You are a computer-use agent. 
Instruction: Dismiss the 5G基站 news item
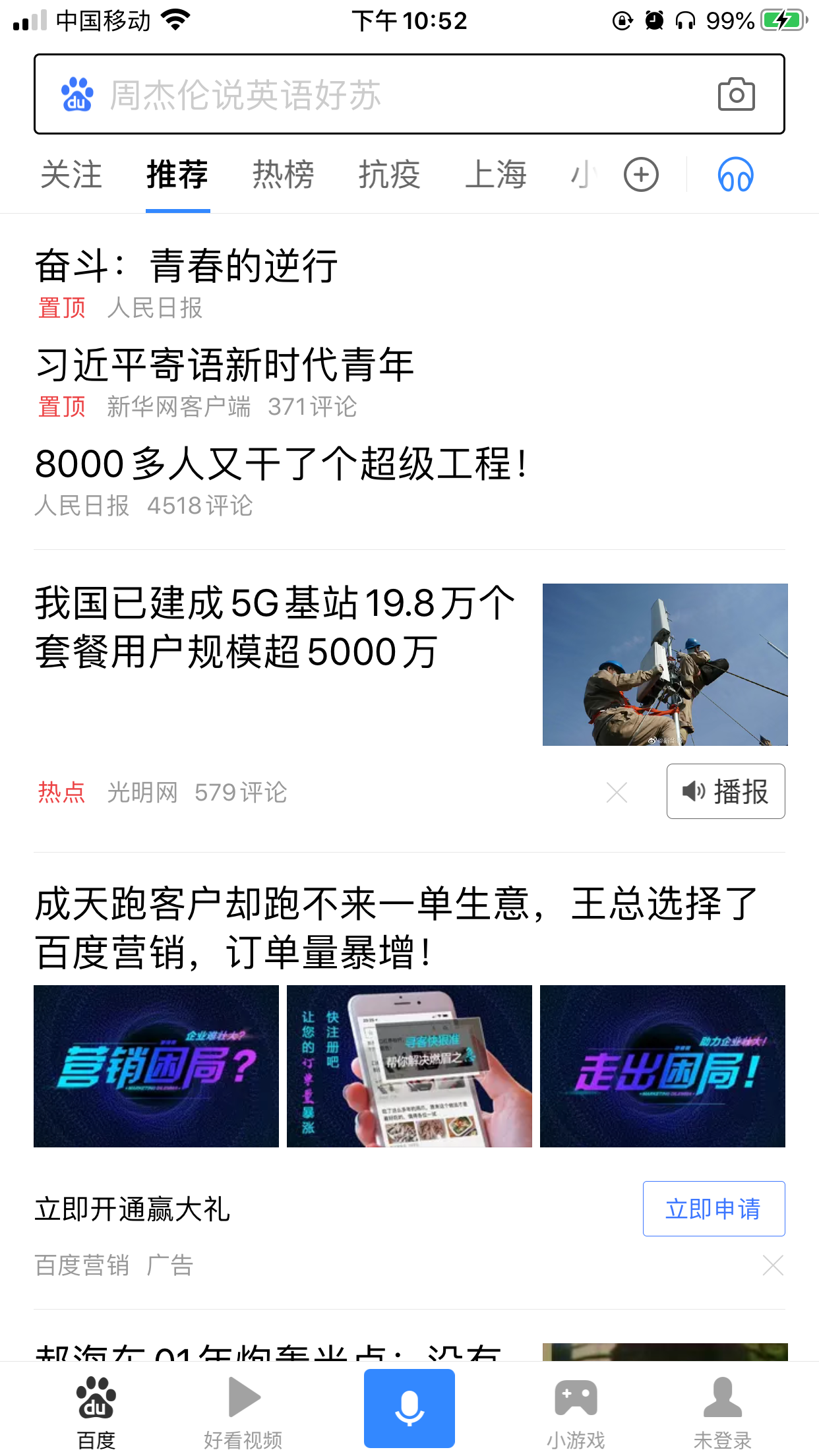coord(617,792)
